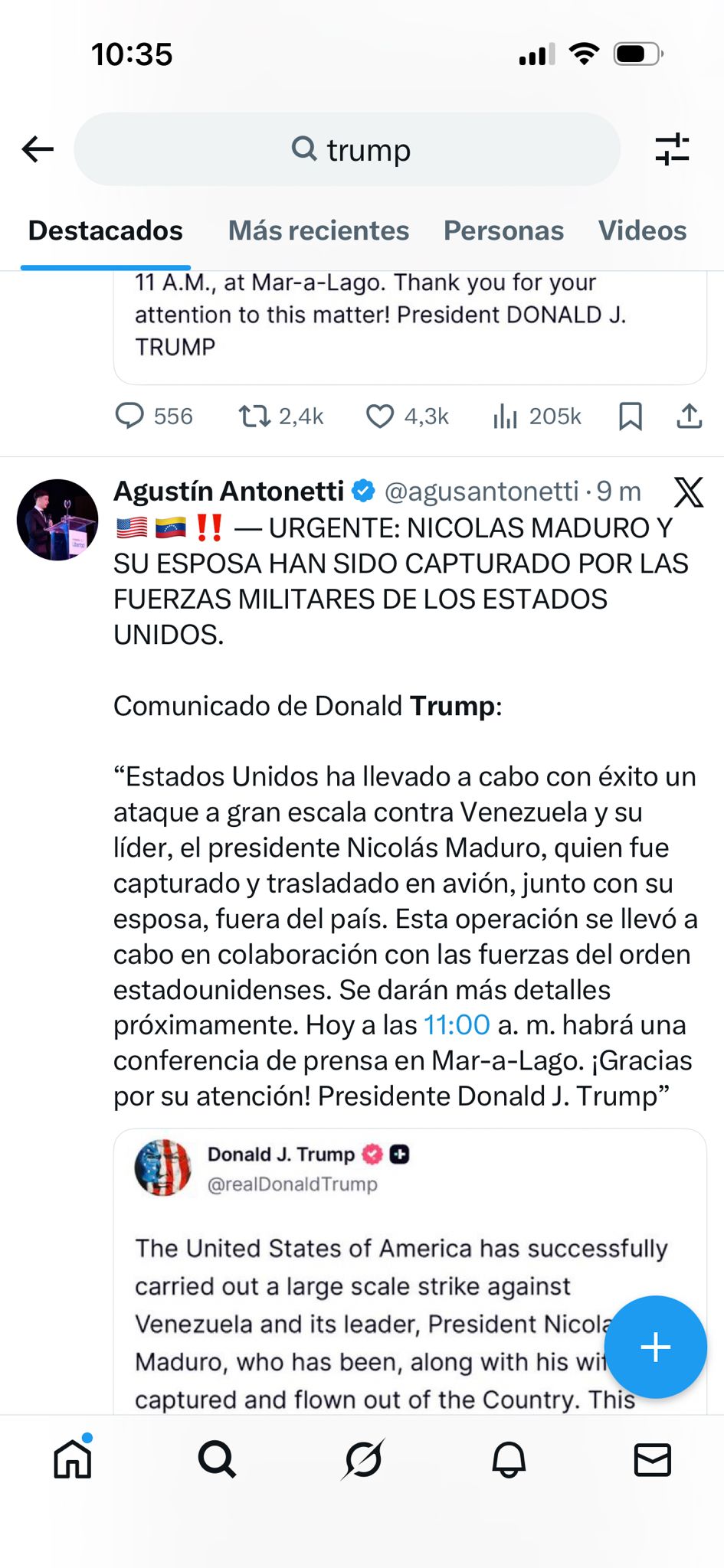The height and width of the screenshot is (1568, 724).
Task: Open the notifications bell
Action: (x=509, y=1459)
